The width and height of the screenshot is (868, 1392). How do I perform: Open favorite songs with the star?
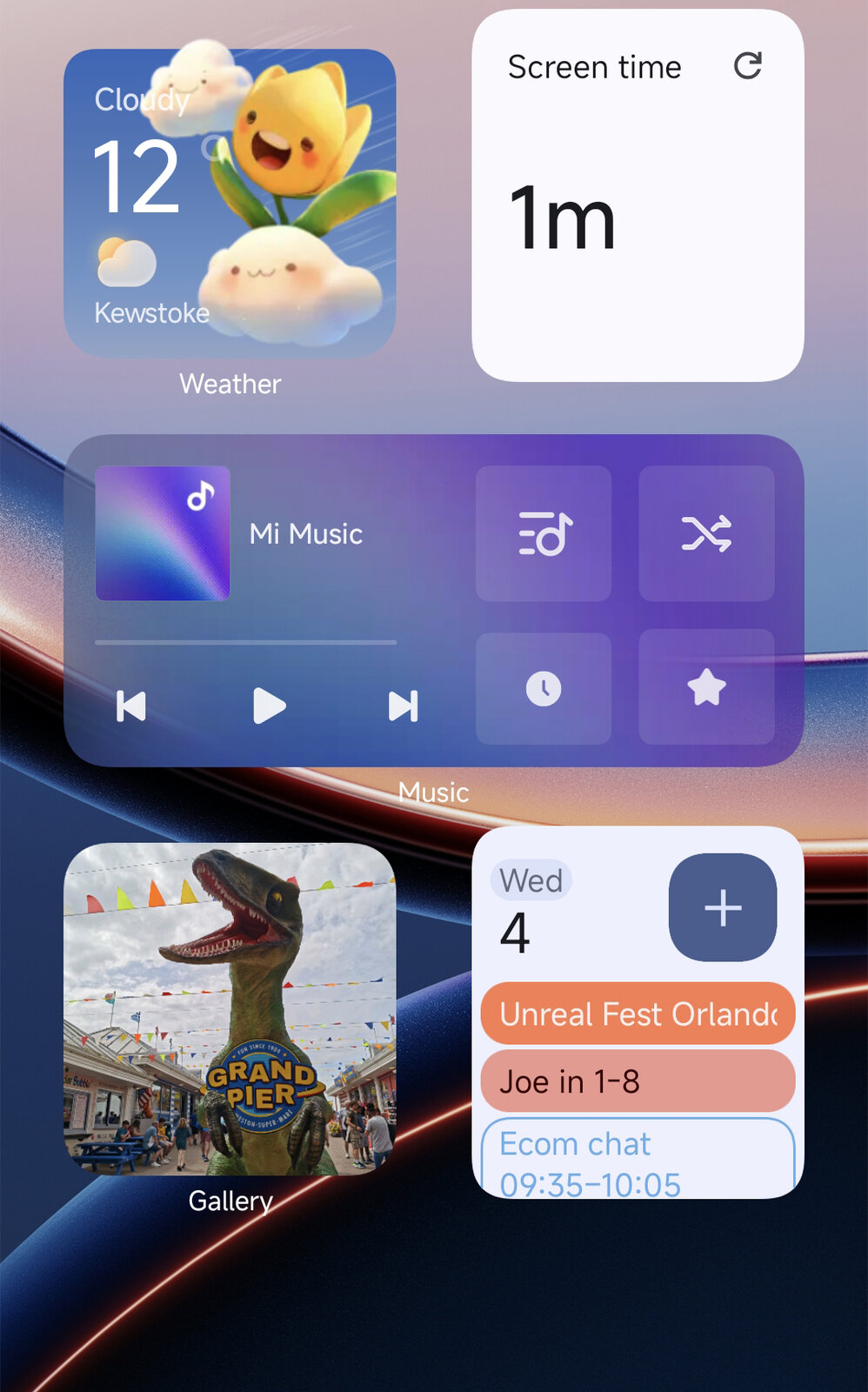pos(706,688)
